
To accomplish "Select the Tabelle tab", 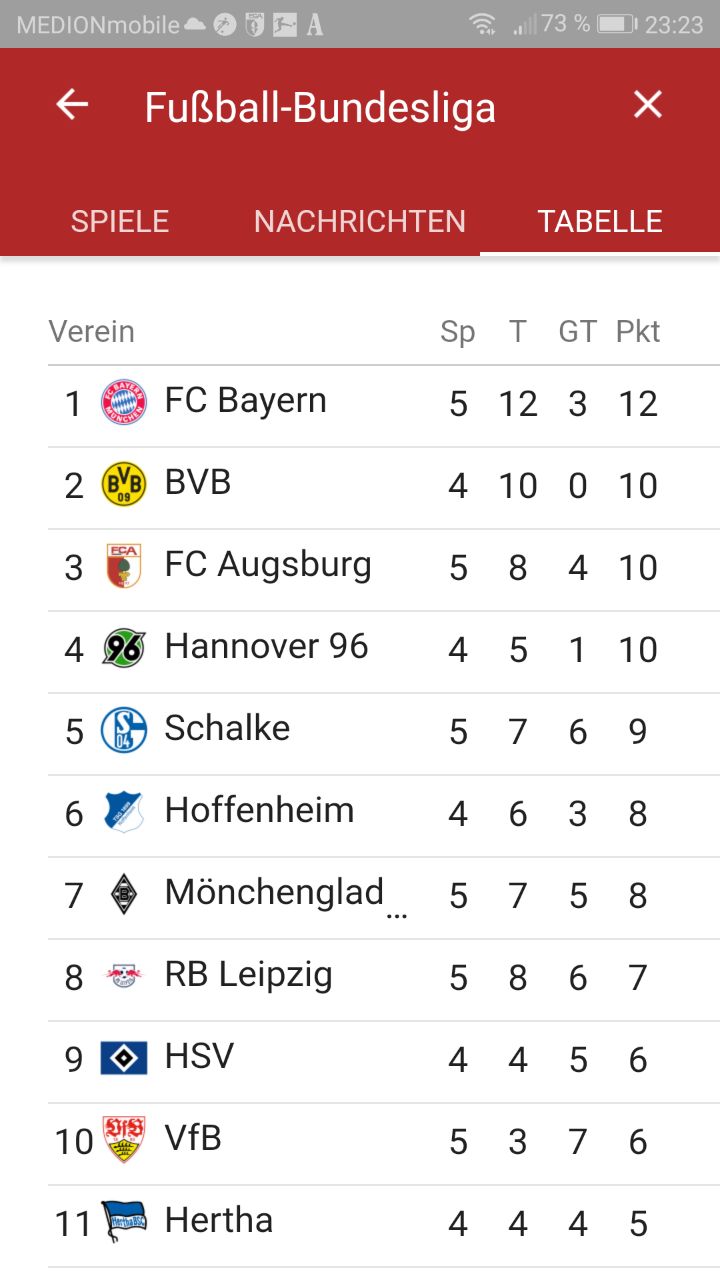I will click(600, 221).
